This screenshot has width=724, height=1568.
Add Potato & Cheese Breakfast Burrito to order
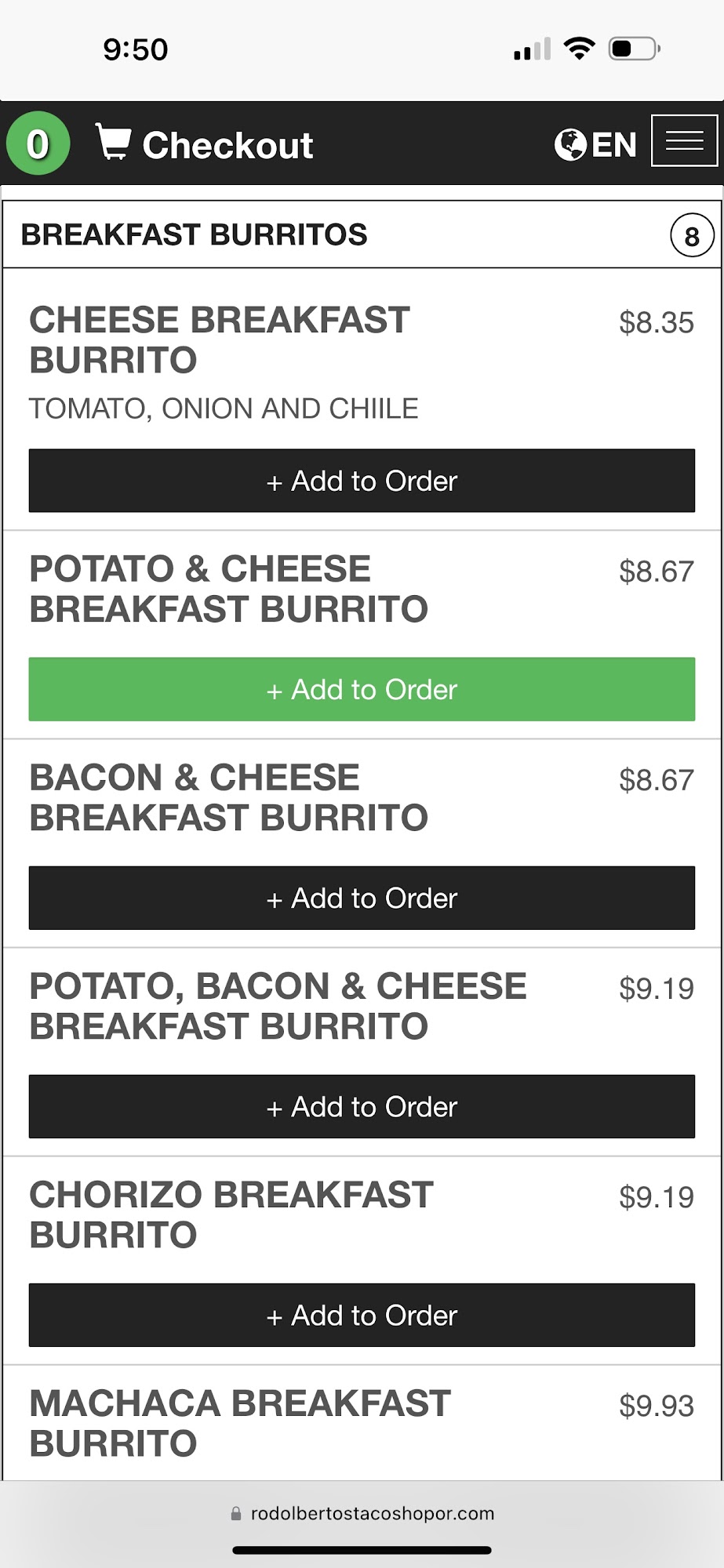(x=362, y=689)
